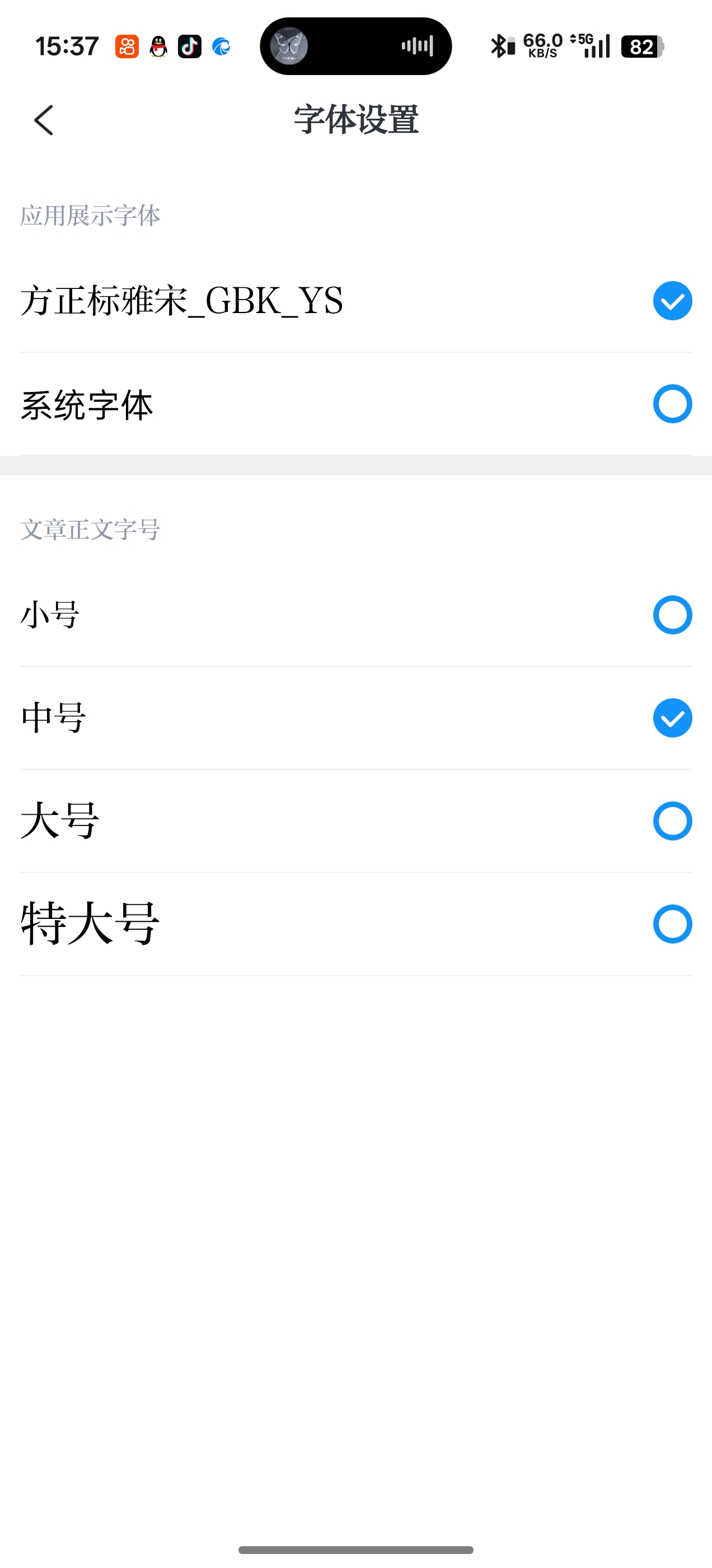Switch display font to 系统字体

tap(672, 404)
